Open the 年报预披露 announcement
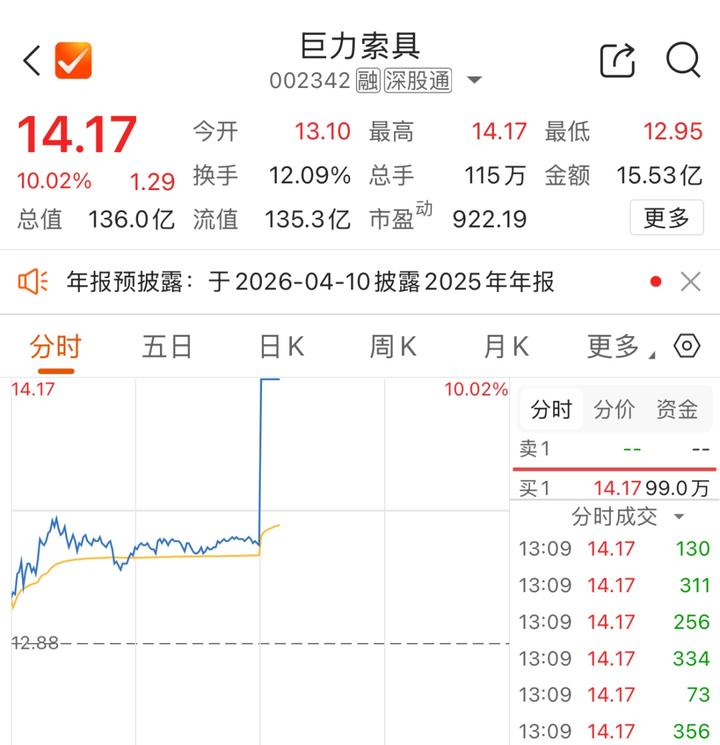This screenshot has height=745, width=720. pyautogui.click(x=310, y=282)
